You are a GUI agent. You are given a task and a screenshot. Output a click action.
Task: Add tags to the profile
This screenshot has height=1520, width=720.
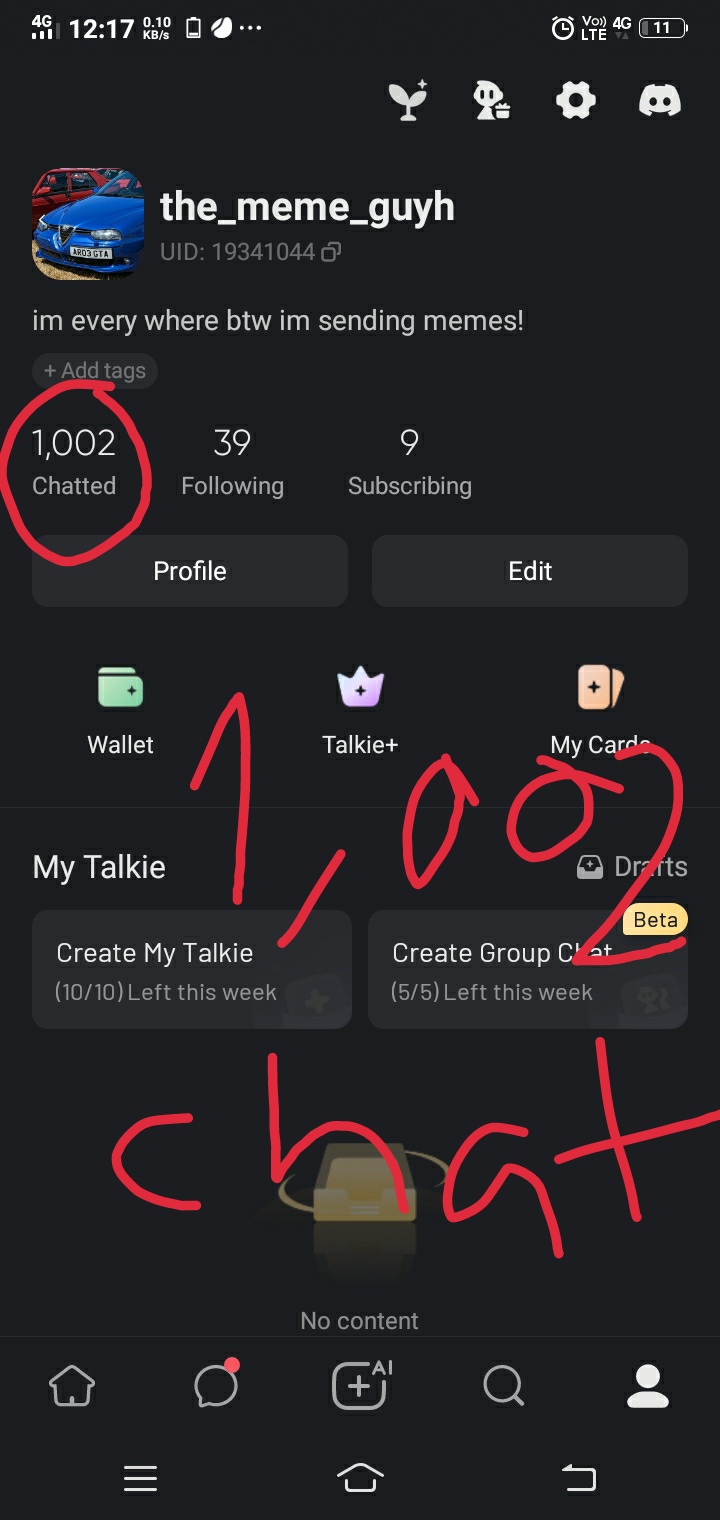(95, 371)
